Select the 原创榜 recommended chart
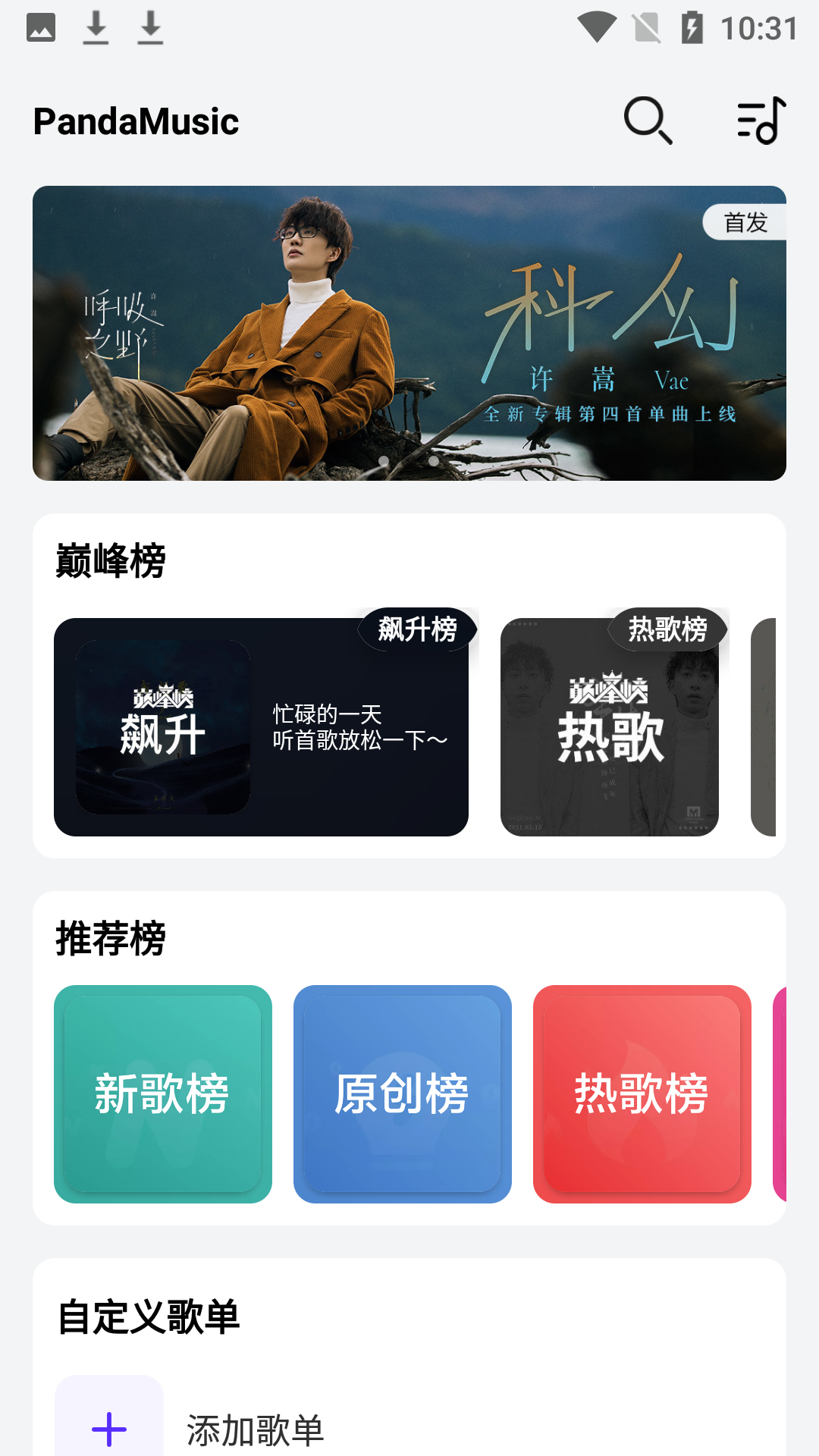The width and height of the screenshot is (819, 1456). (403, 1094)
